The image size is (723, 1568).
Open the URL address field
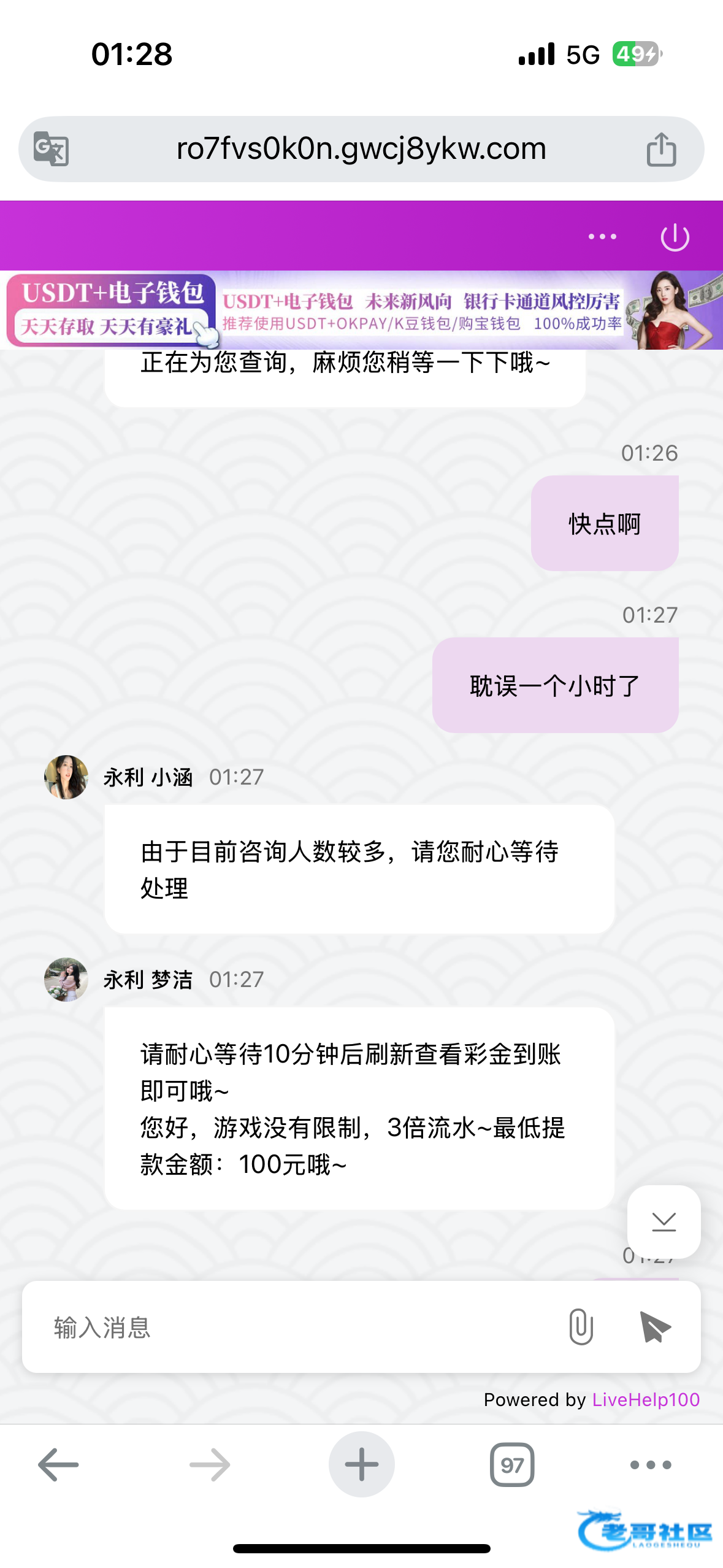[361, 149]
